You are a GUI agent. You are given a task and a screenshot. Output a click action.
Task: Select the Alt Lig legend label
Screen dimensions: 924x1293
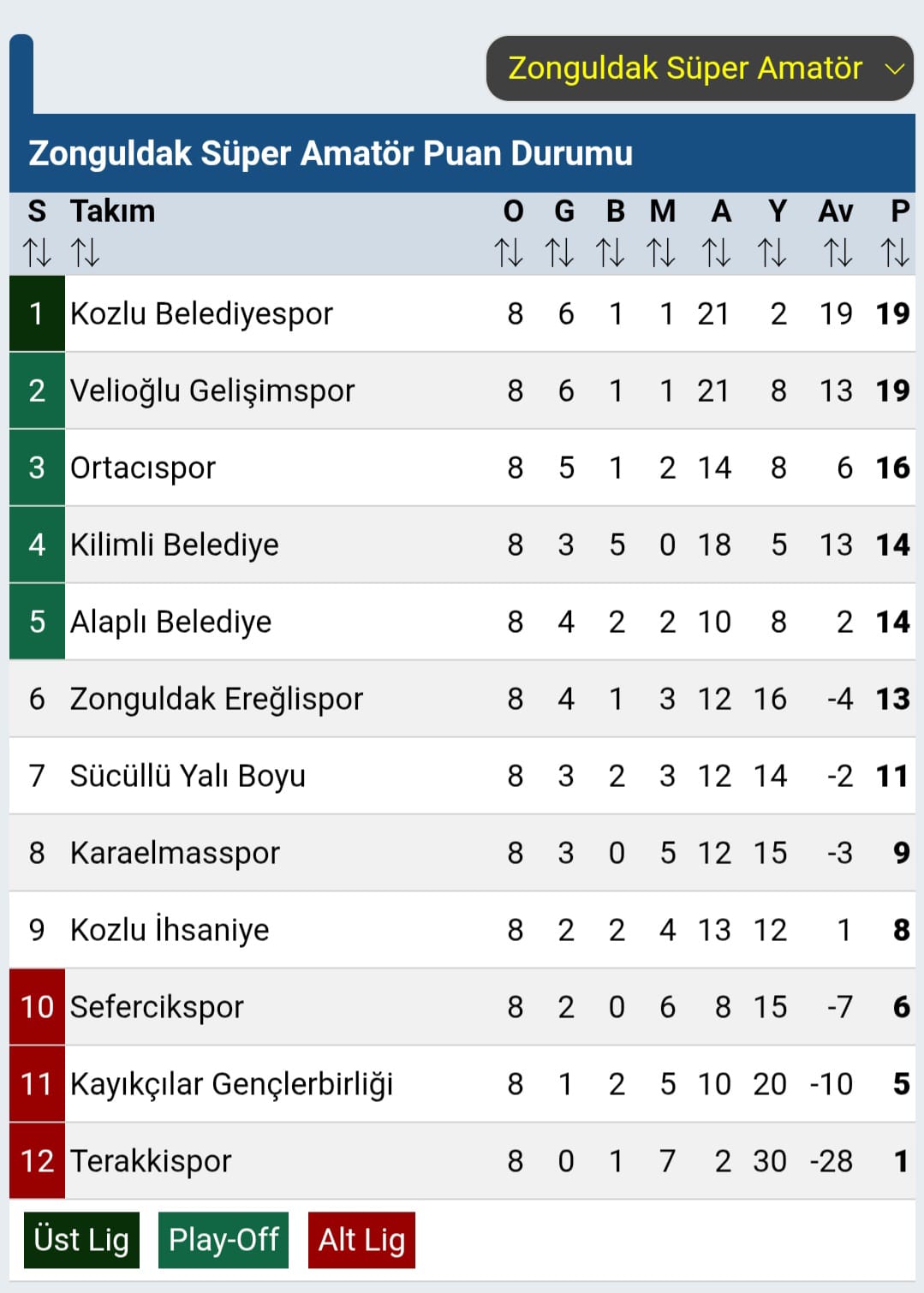[361, 1239]
